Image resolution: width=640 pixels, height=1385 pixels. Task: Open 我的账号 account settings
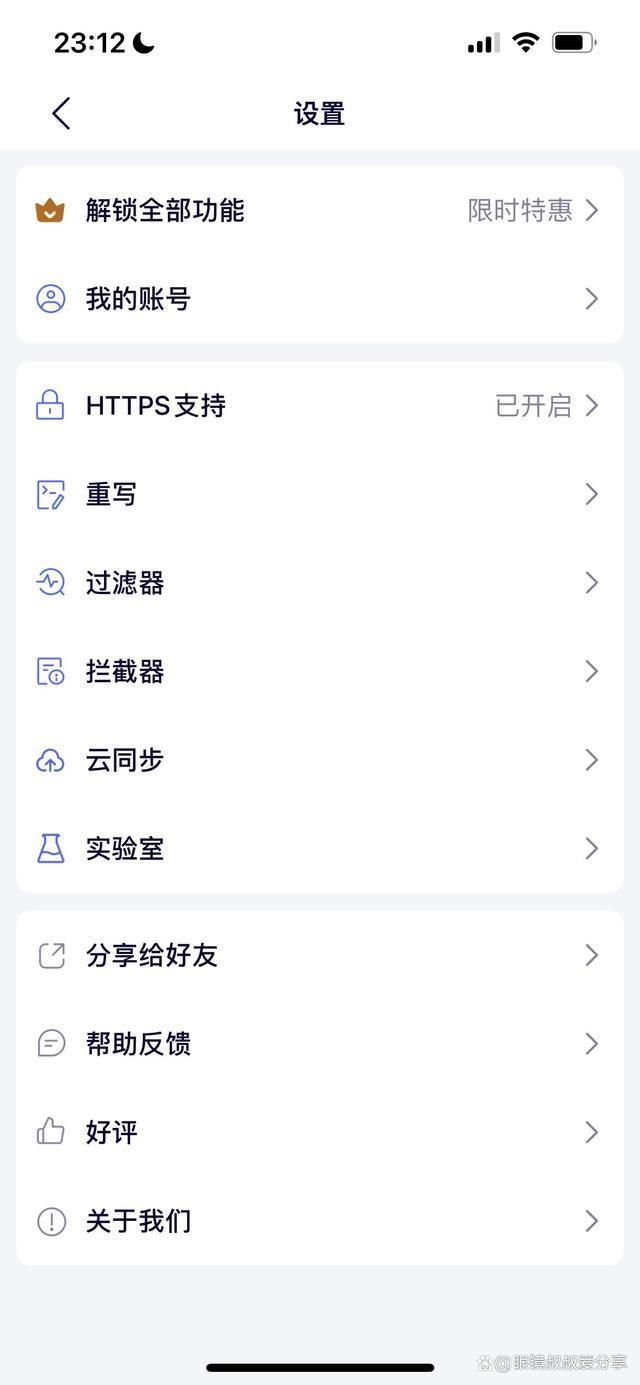point(320,299)
